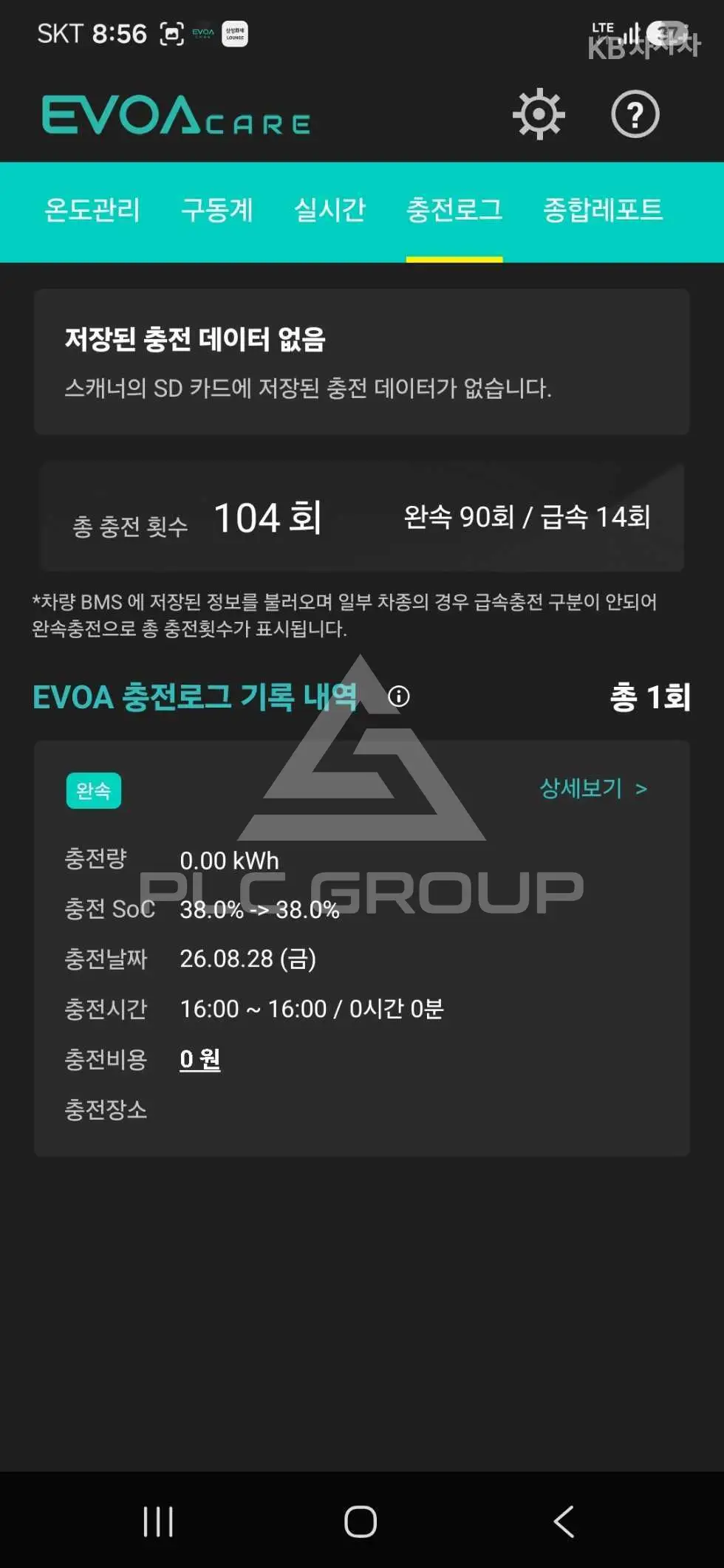Tap the underlined 0 원 charging cost
The height and width of the screenshot is (1568, 724).
pyautogui.click(x=200, y=1059)
